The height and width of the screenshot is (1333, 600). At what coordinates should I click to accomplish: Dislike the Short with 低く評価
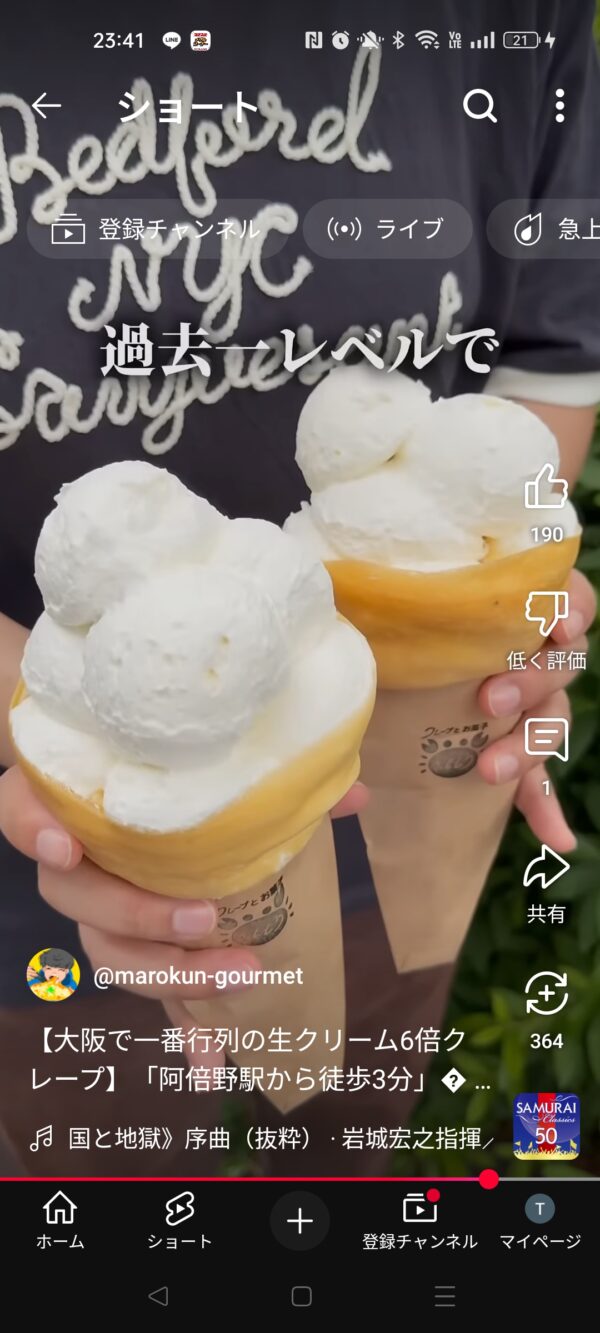click(x=546, y=615)
